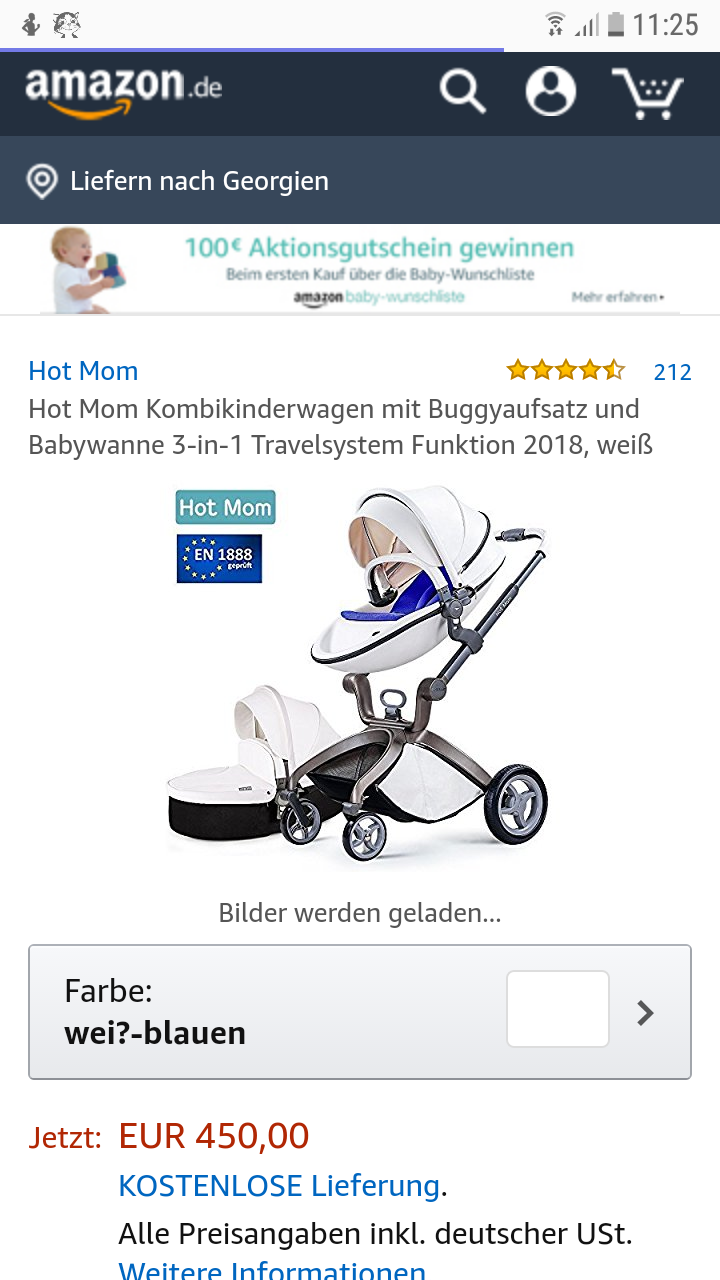Open the shopping cart
This screenshot has height=1280, width=720.
coord(648,94)
